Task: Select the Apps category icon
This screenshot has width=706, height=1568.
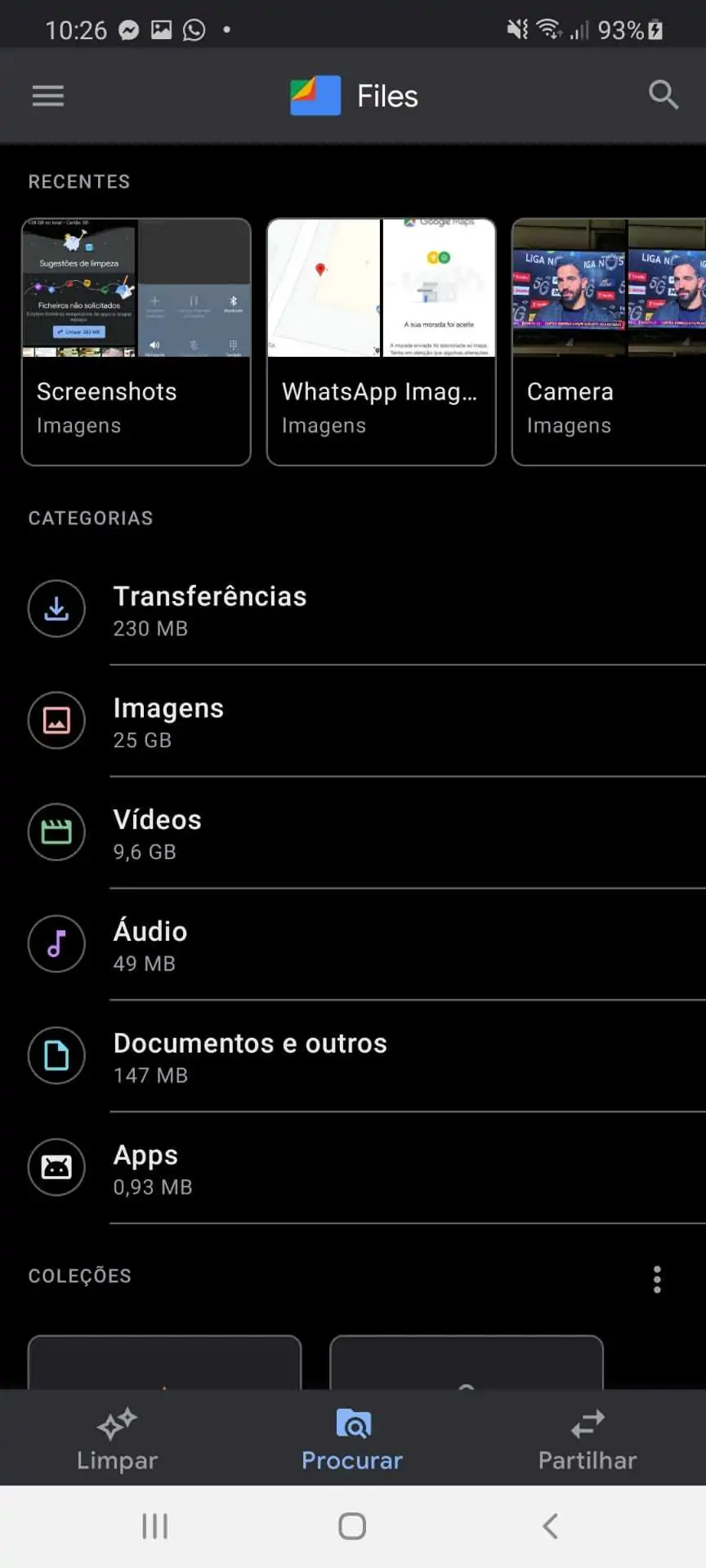Action: (x=56, y=1168)
